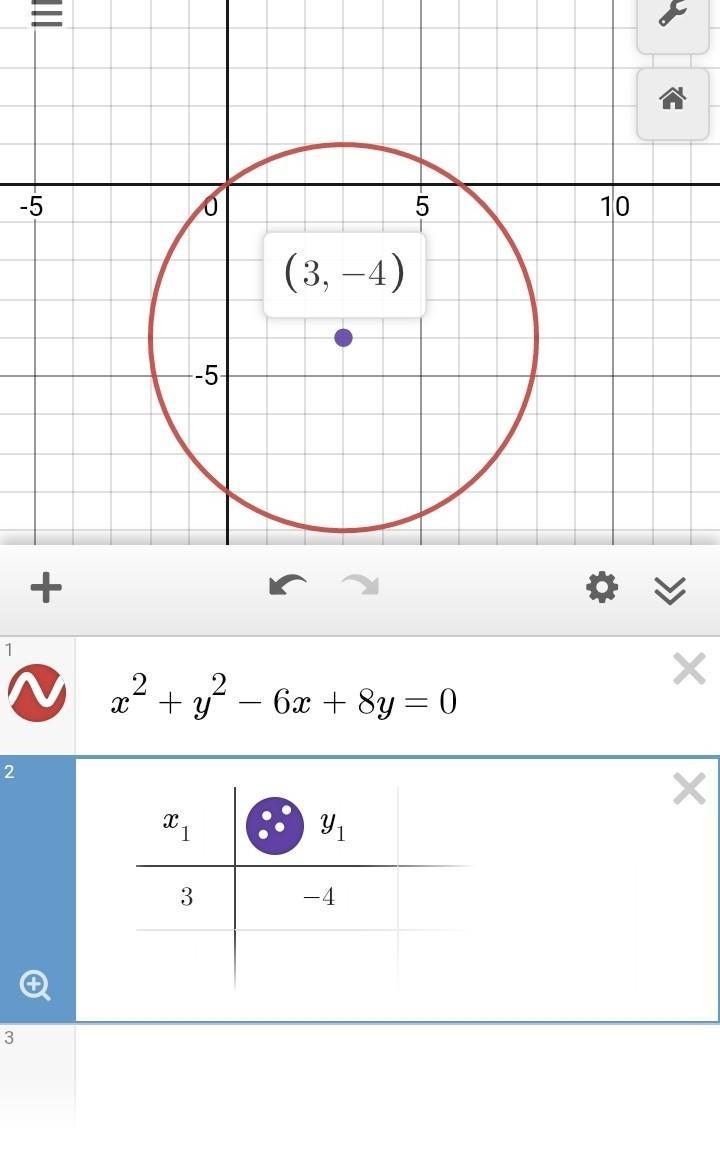The width and height of the screenshot is (720, 1149).
Task: Open the hamburger menu
Action: tap(47, 14)
